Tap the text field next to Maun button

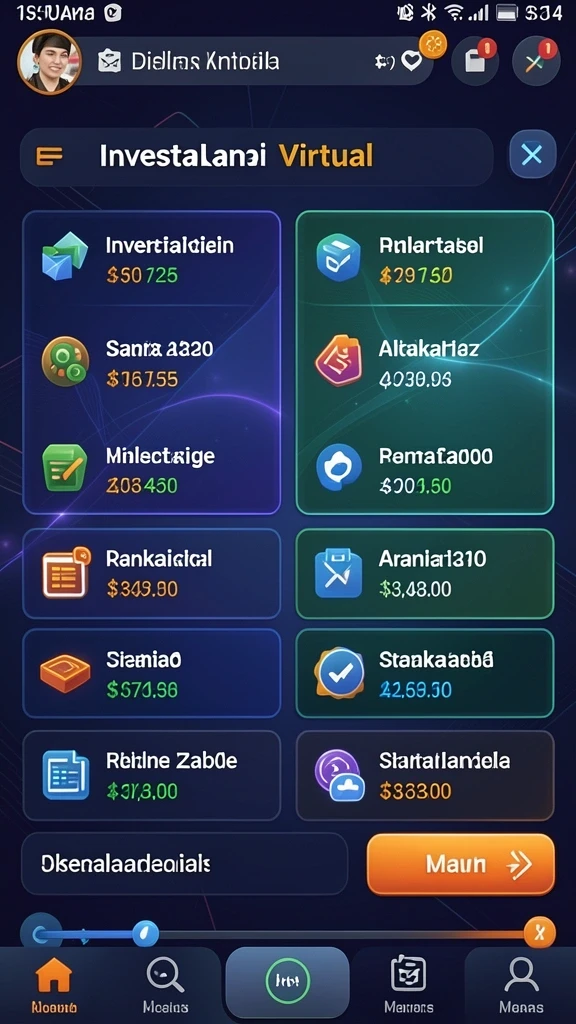184,863
